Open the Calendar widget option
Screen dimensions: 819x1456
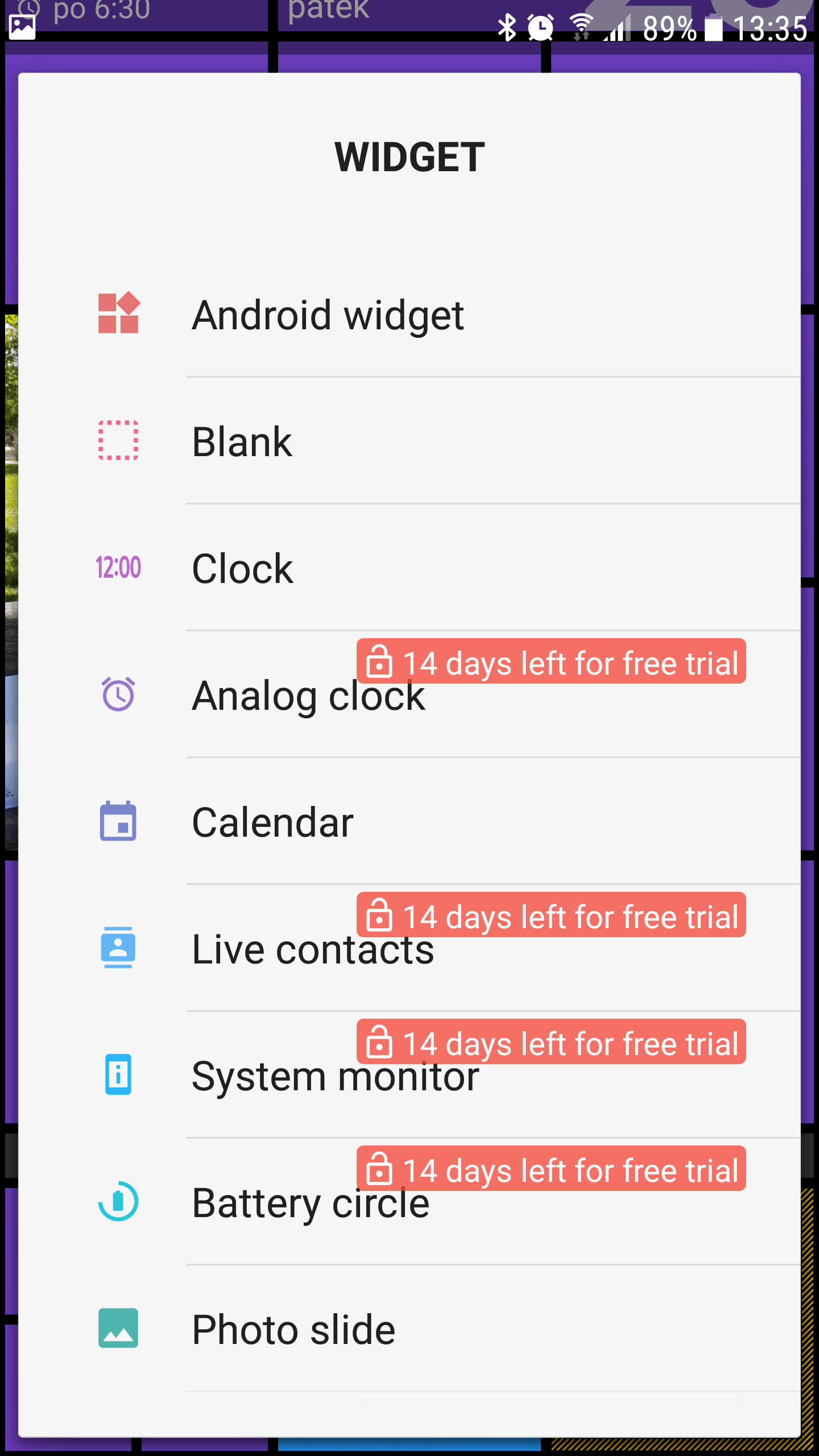pos(409,821)
